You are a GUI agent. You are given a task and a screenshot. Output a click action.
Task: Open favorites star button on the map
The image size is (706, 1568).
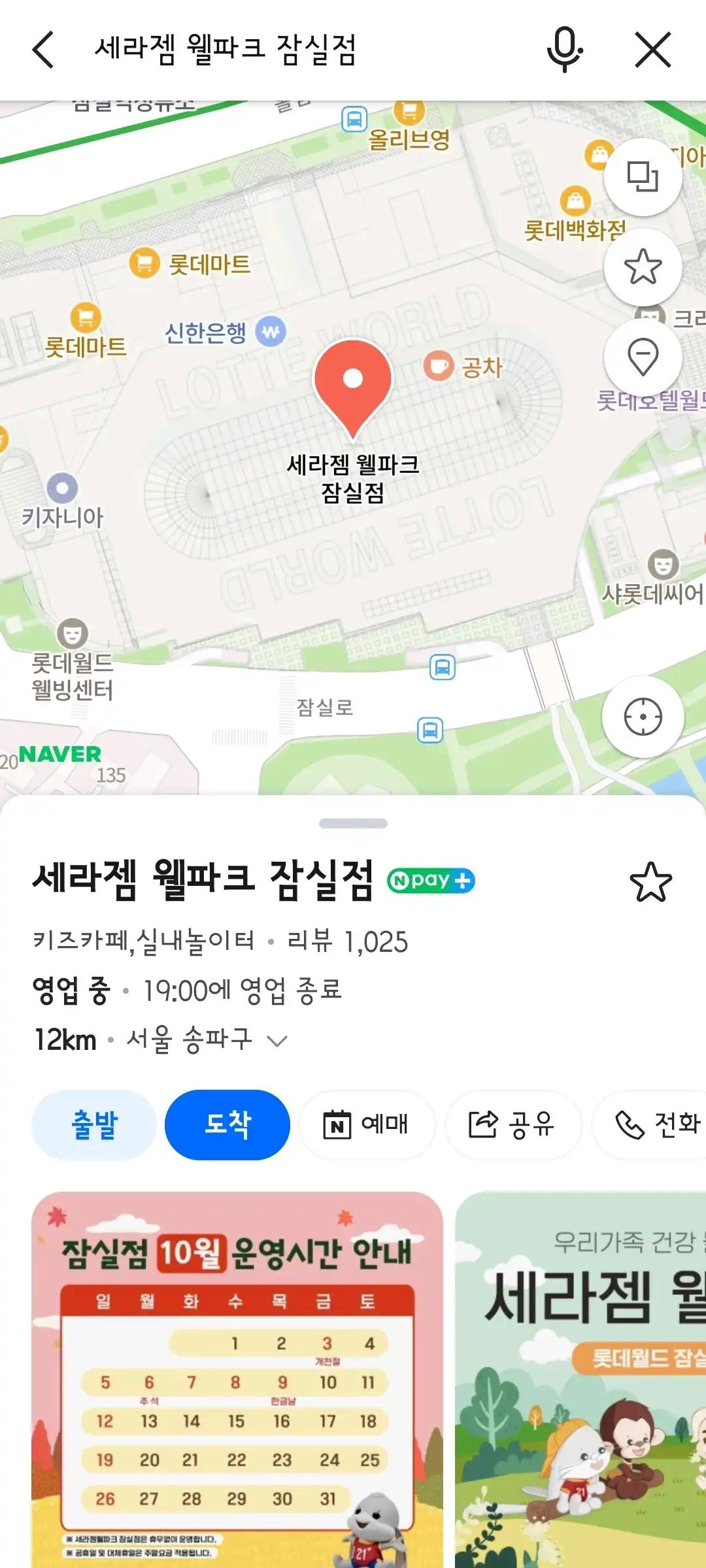click(x=643, y=267)
